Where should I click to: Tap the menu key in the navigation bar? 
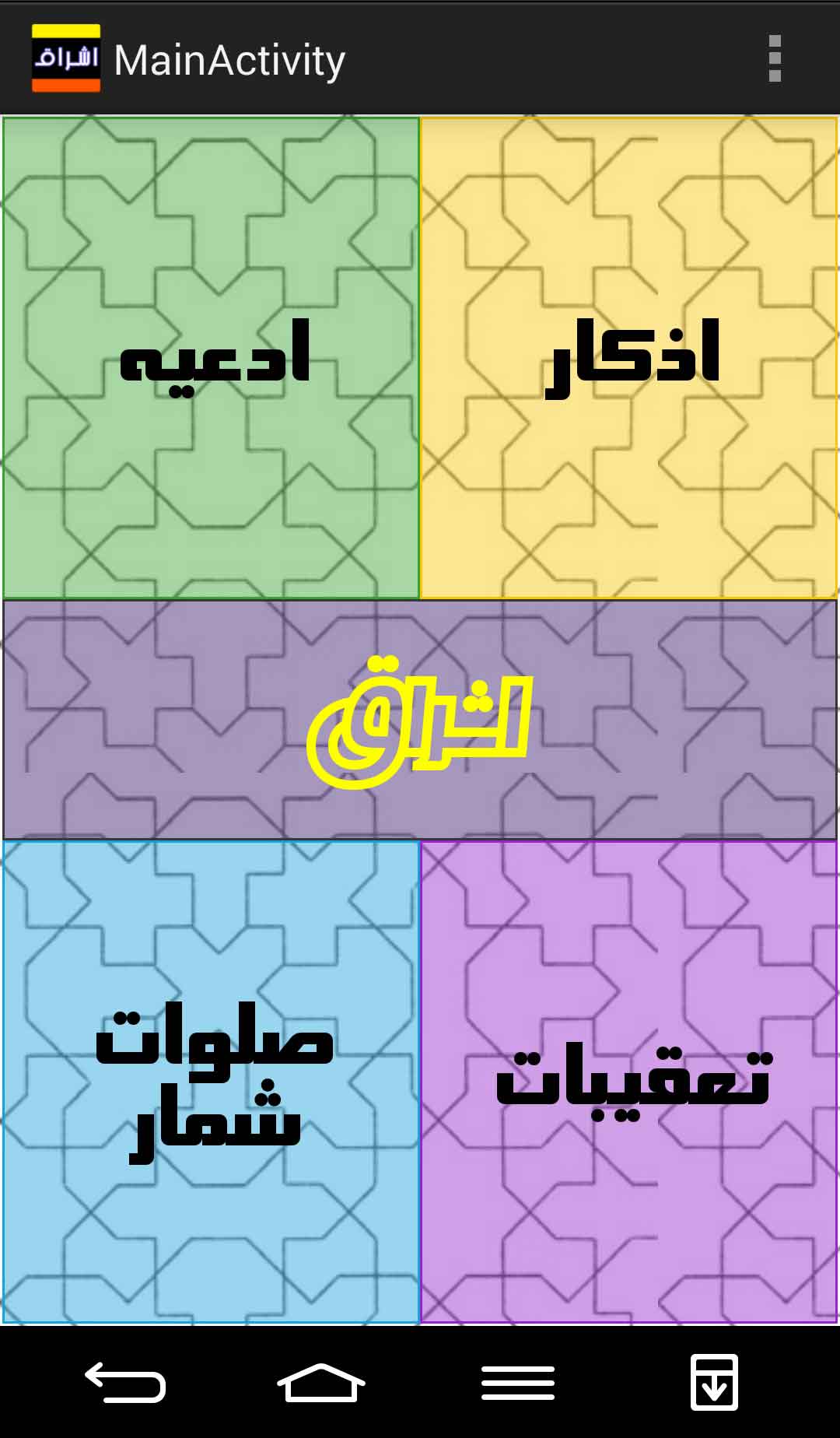coord(518,1383)
